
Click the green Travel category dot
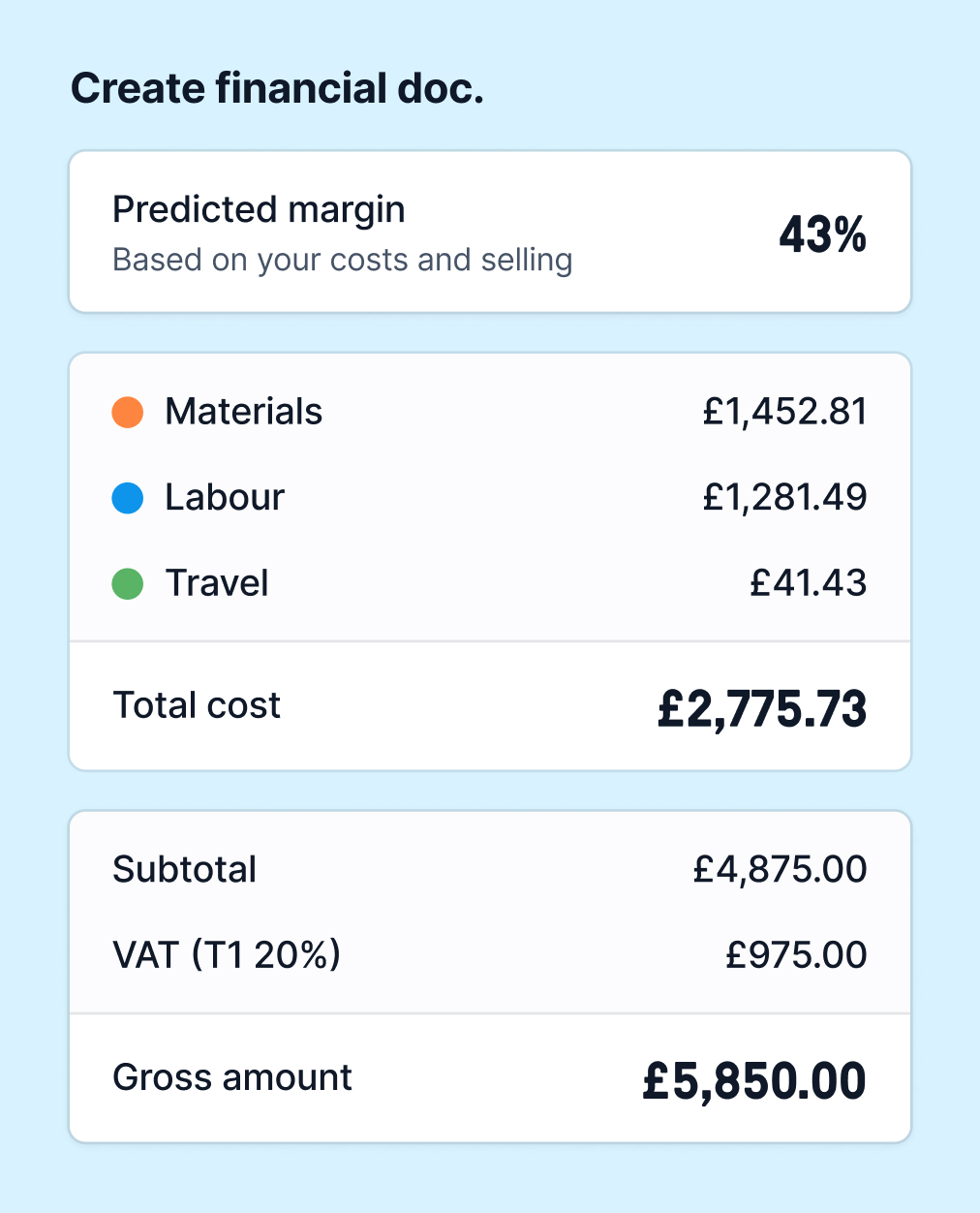coord(127,582)
